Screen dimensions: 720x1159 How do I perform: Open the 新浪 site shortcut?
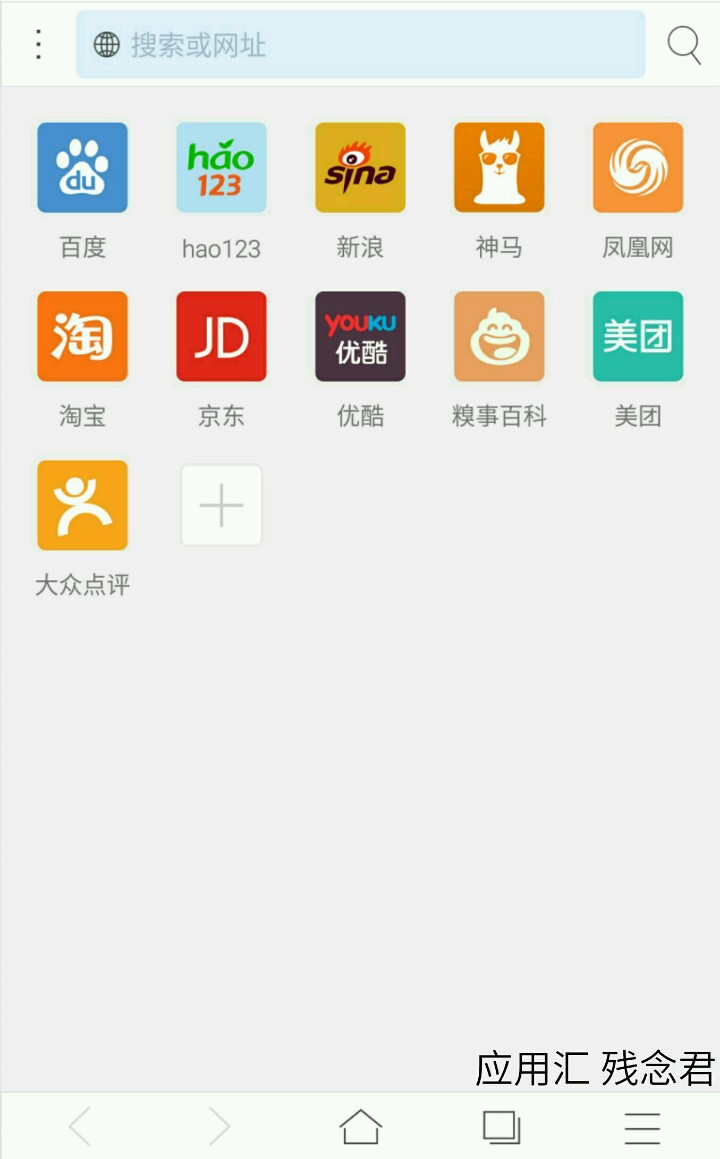[360, 168]
